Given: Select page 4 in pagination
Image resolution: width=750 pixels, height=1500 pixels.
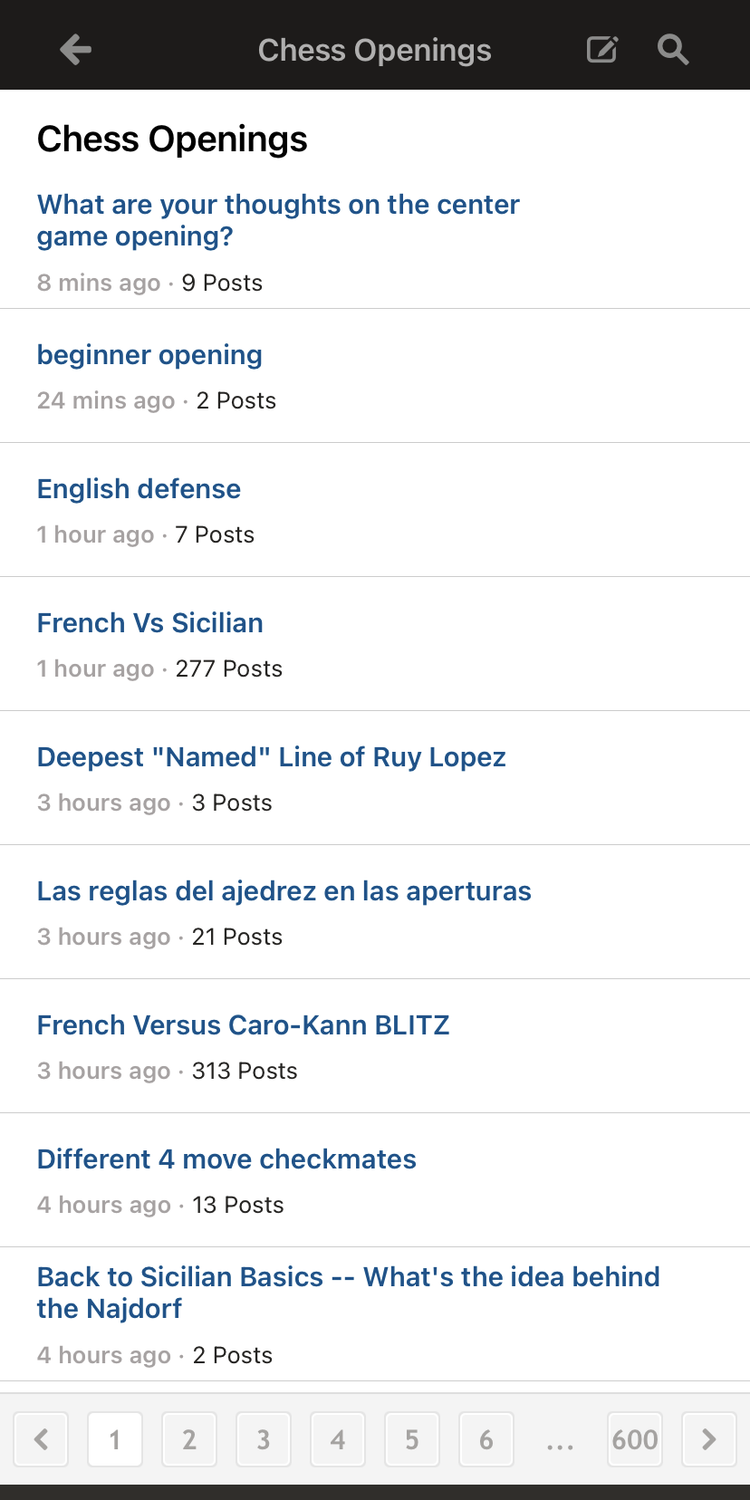Looking at the screenshot, I should coord(337,1439).
